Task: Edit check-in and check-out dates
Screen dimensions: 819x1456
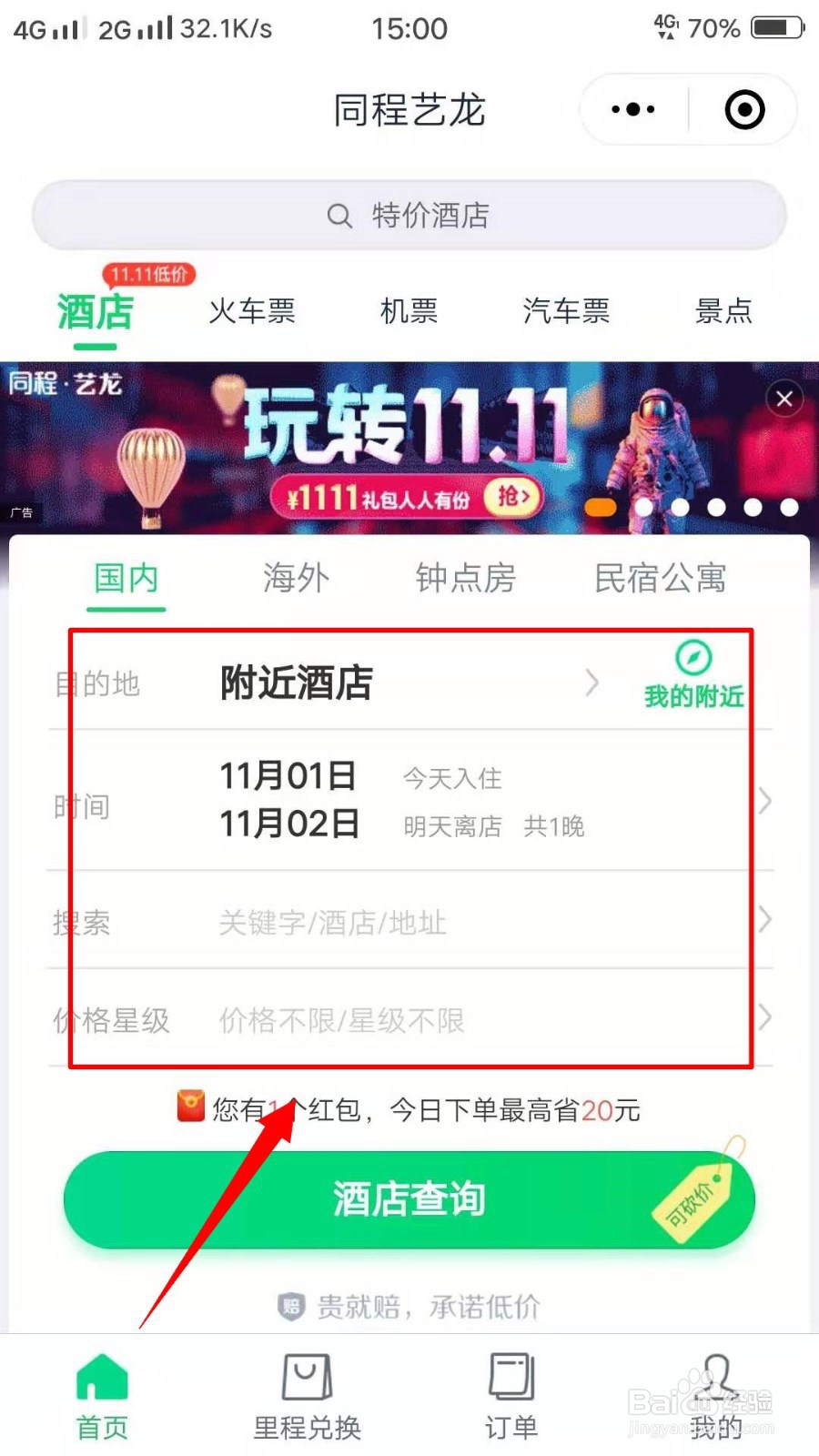Action: (x=409, y=801)
